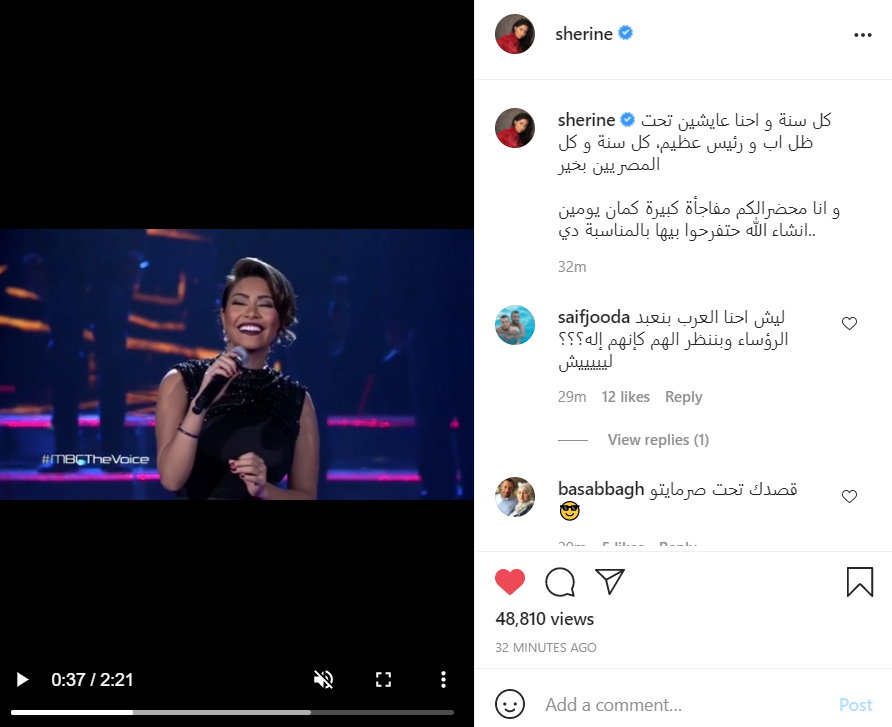This screenshot has width=892, height=727.
Task: Unlike the post with red heart
Action: [x=510, y=582]
